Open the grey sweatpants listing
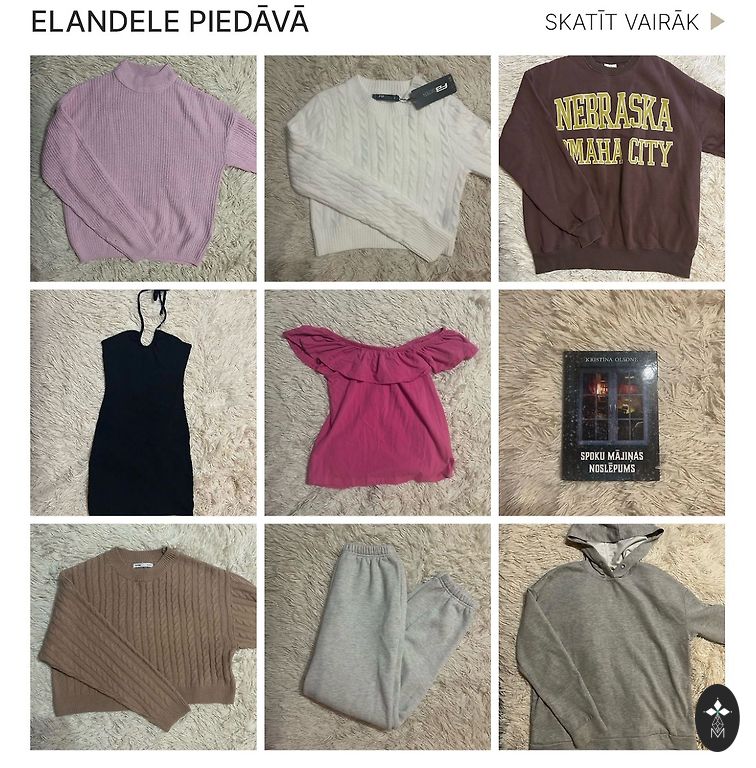The image size is (756, 768). coord(377,637)
